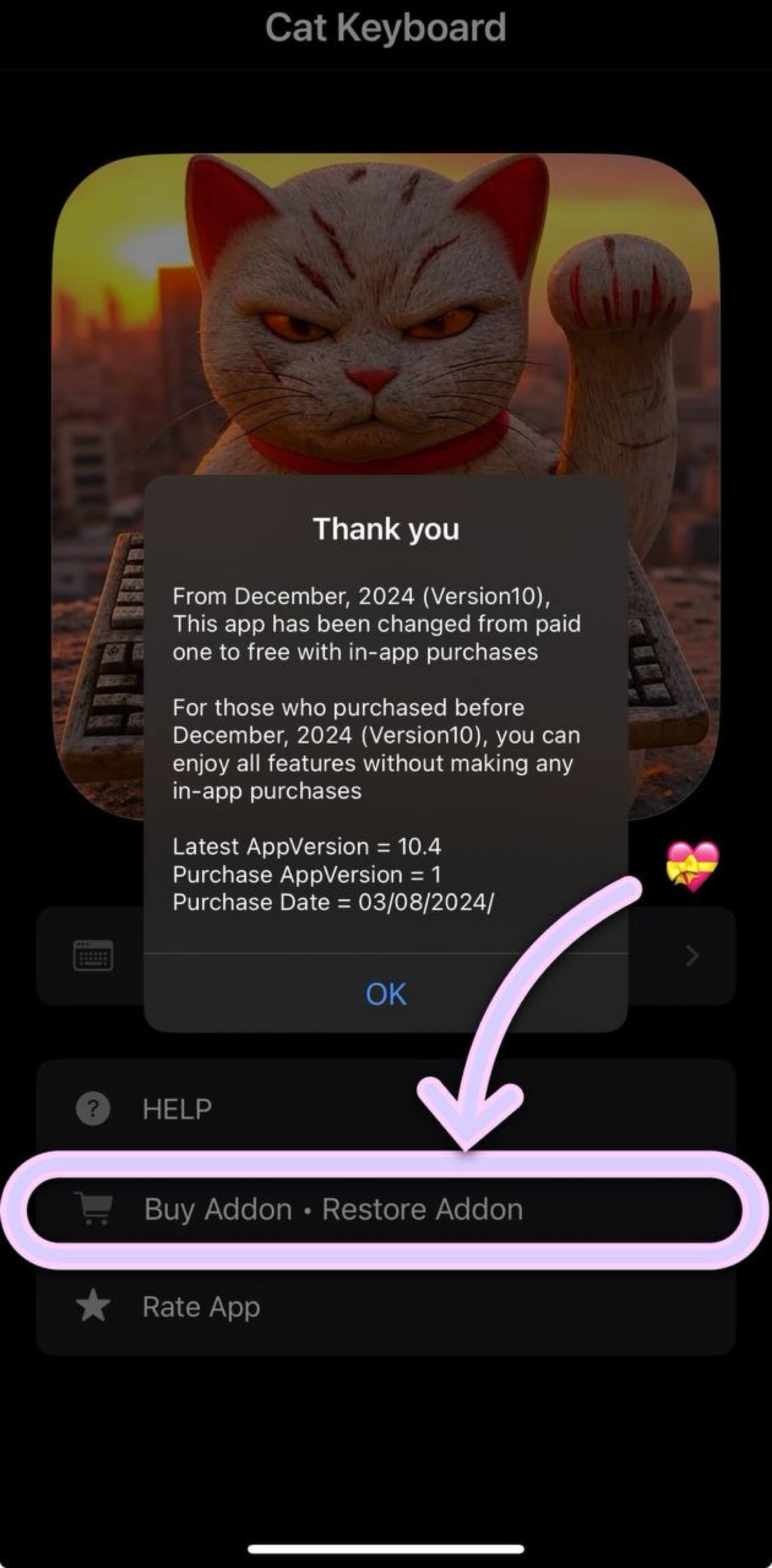The image size is (772, 1568).
Task: Open Buy Addon • Restore Addon
Action: pos(386,1209)
